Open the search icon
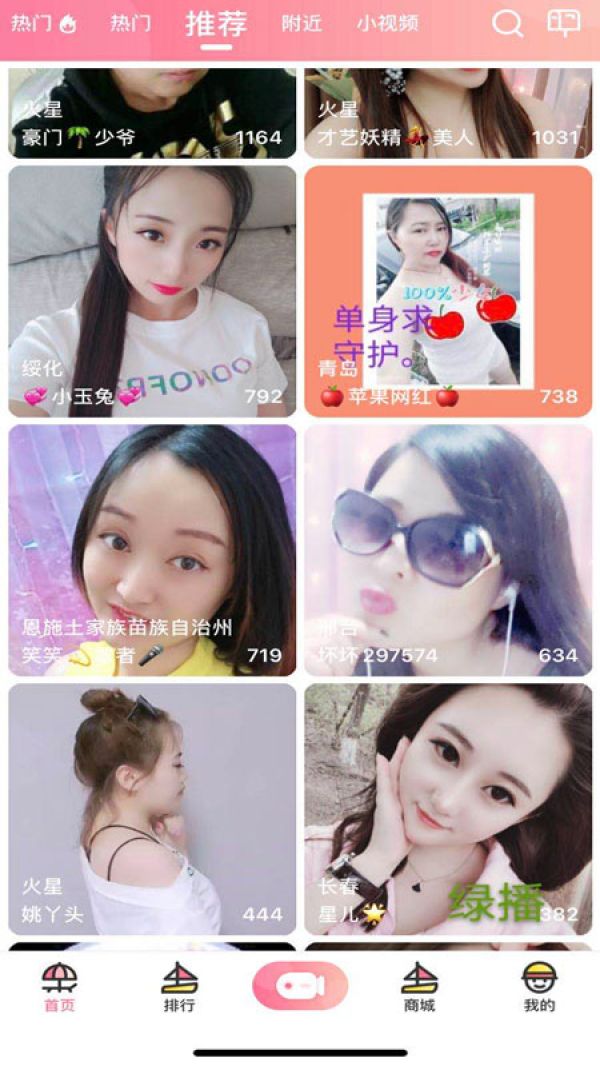This screenshot has width=600, height=1066. click(507, 23)
